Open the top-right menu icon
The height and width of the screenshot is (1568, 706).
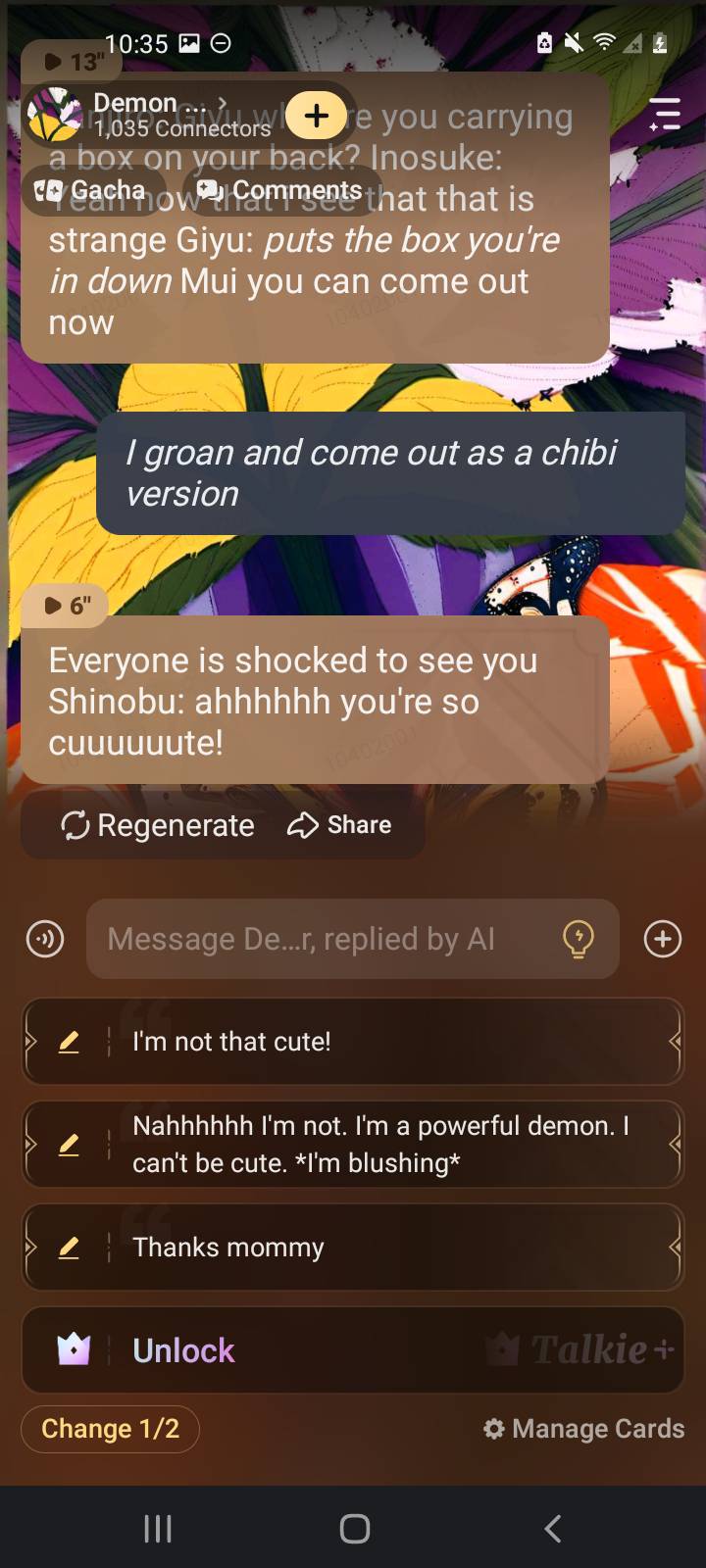(x=664, y=115)
